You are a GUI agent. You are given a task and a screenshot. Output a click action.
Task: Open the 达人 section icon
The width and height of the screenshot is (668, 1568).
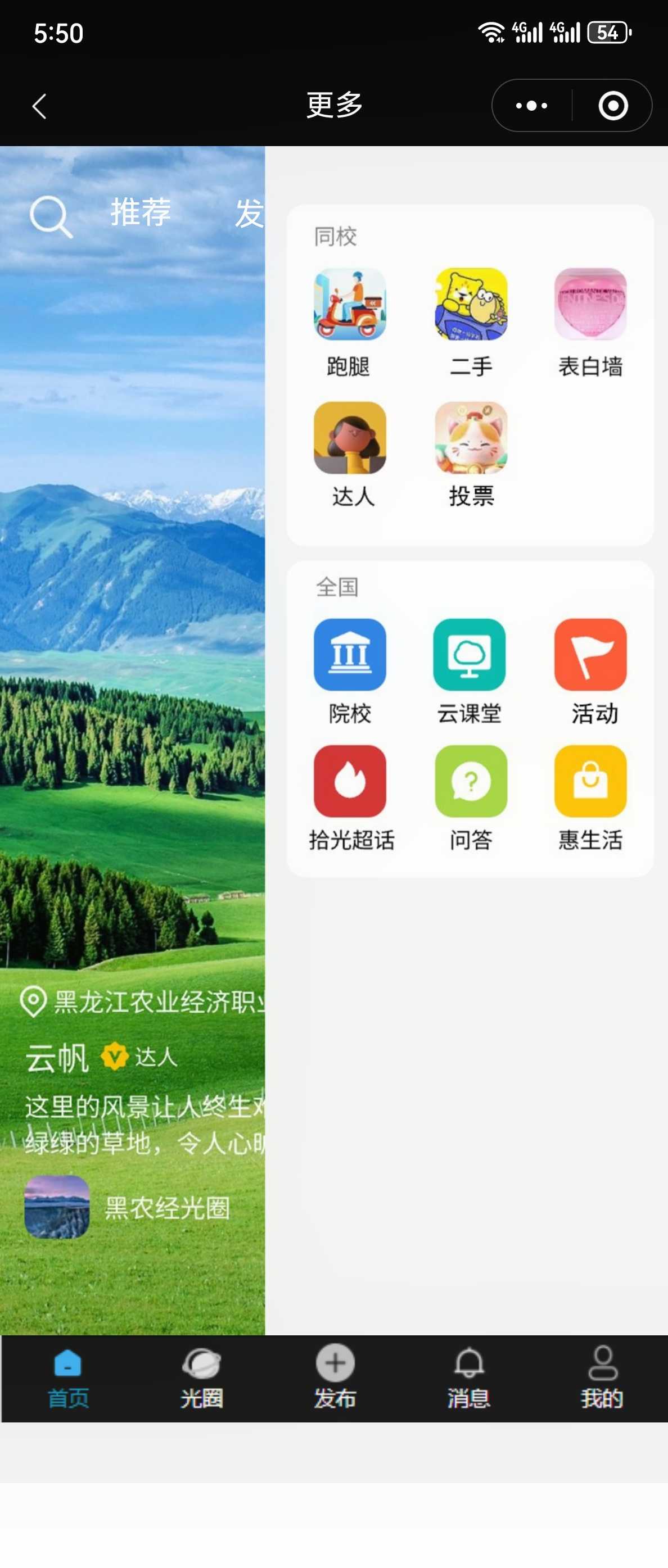(x=350, y=438)
